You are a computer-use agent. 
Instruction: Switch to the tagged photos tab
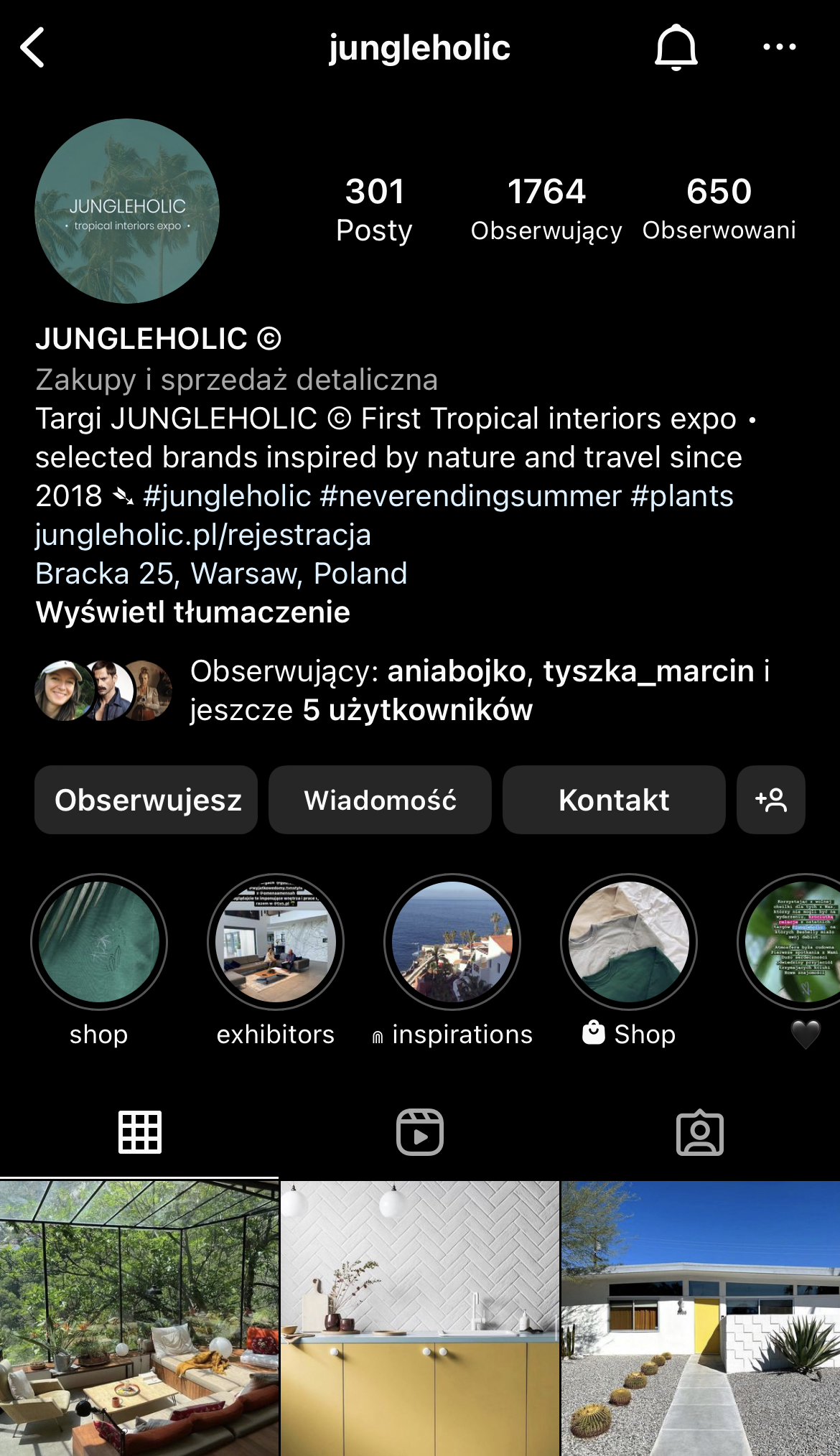[x=699, y=1132]
